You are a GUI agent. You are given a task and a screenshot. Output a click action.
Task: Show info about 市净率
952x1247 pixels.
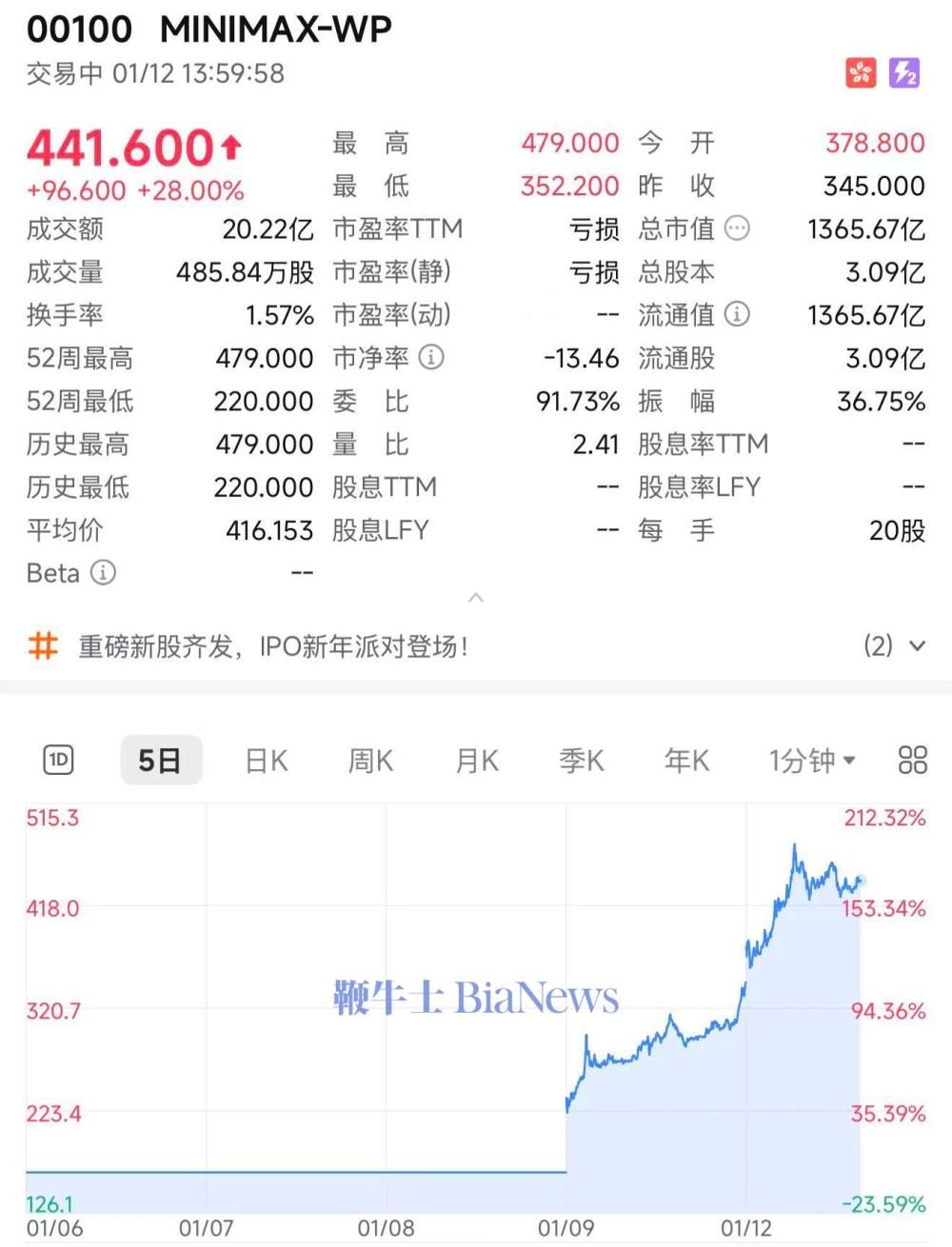pyautogui.click(x=431, y=358)
